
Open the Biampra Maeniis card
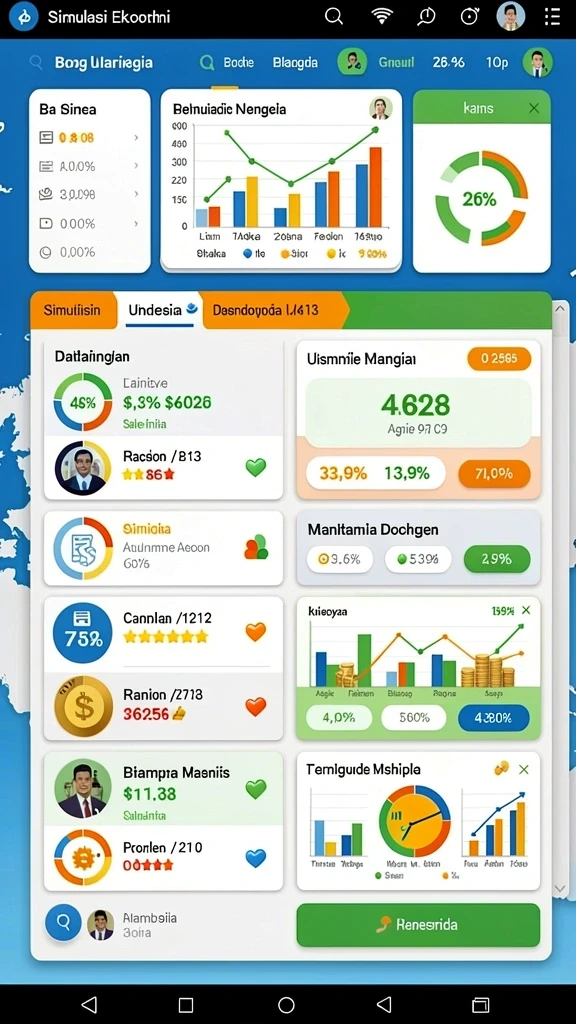pyautogui.click(x=163, y=788)
